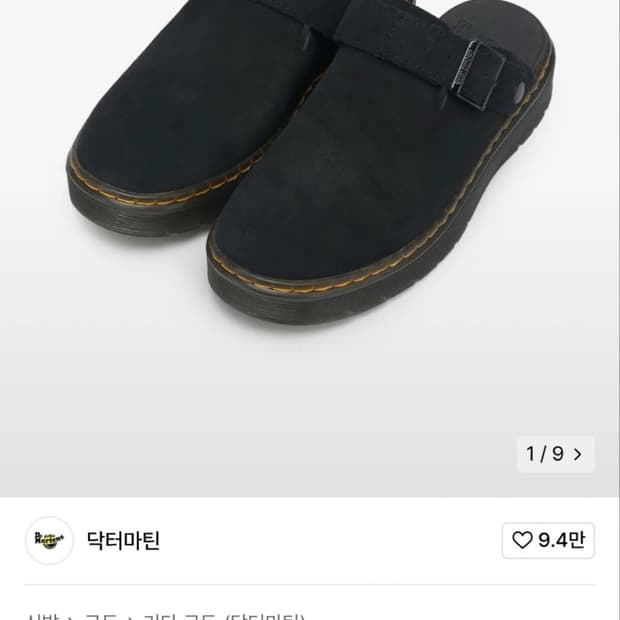This screenshot has width=620, height=620.
Task: Tap the Dr. Martens brand logo
Action: pyautogui.click(x=49, y=540)
